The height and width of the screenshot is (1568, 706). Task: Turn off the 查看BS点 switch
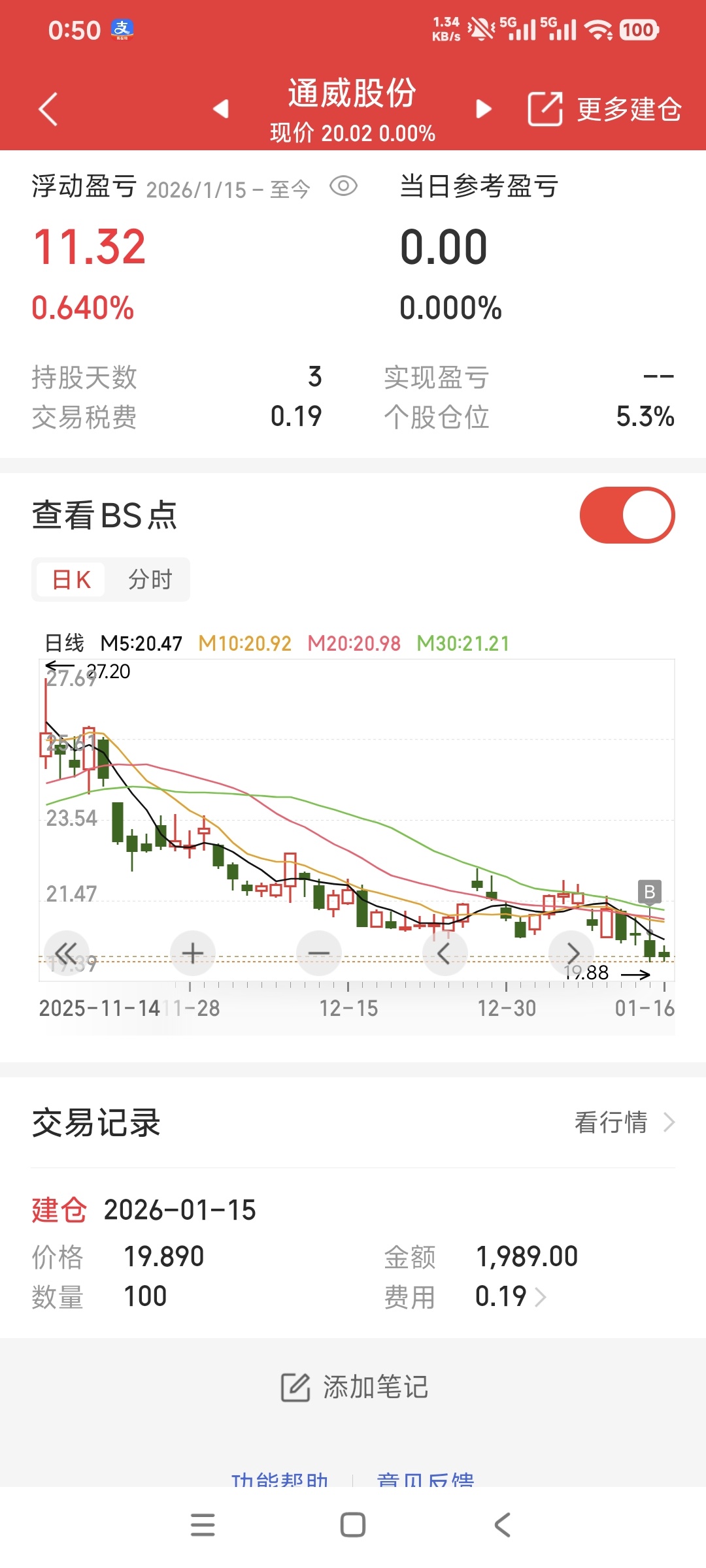[x=627, y=515]
